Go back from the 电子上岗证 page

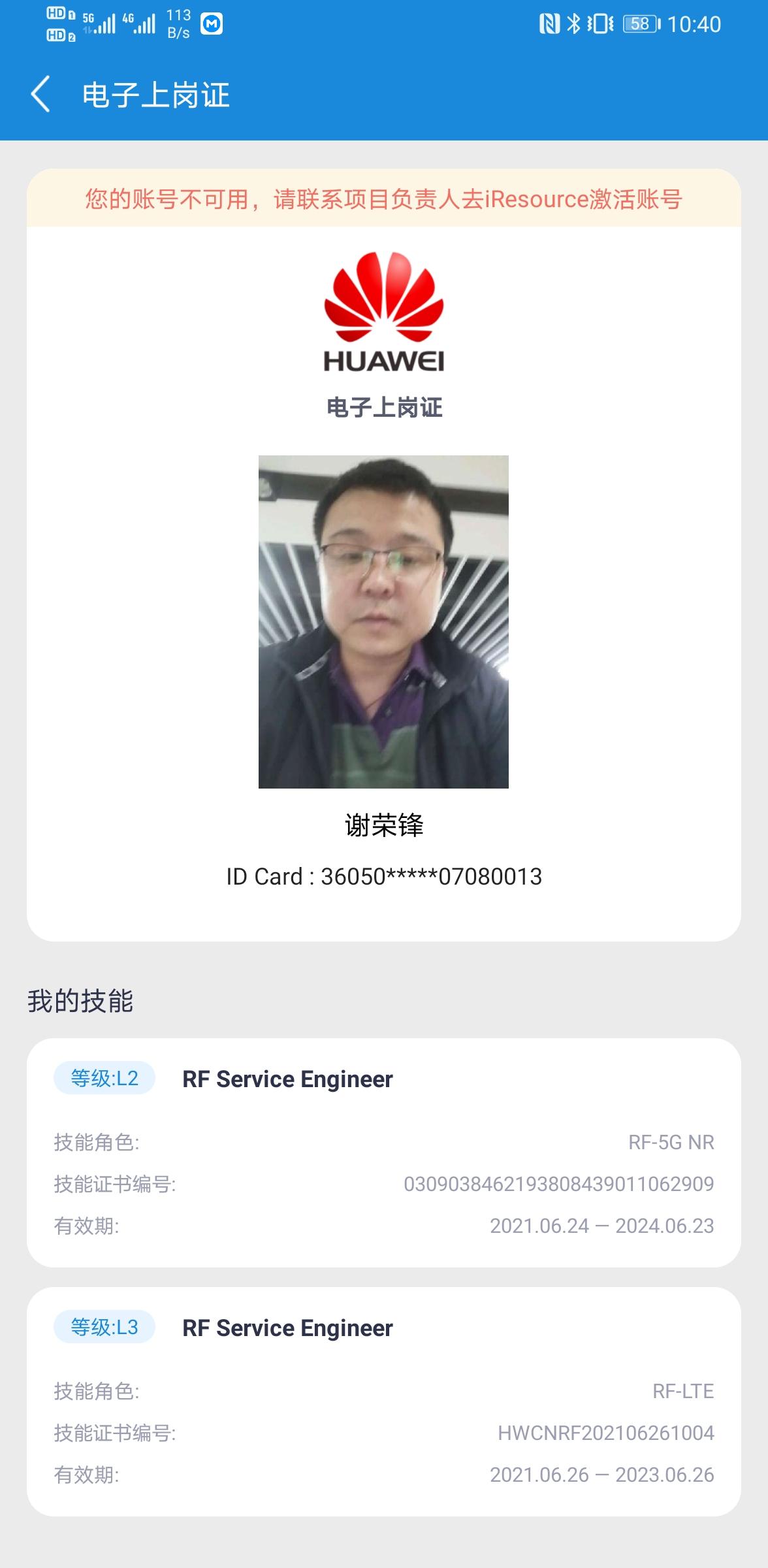click(40, 95)
